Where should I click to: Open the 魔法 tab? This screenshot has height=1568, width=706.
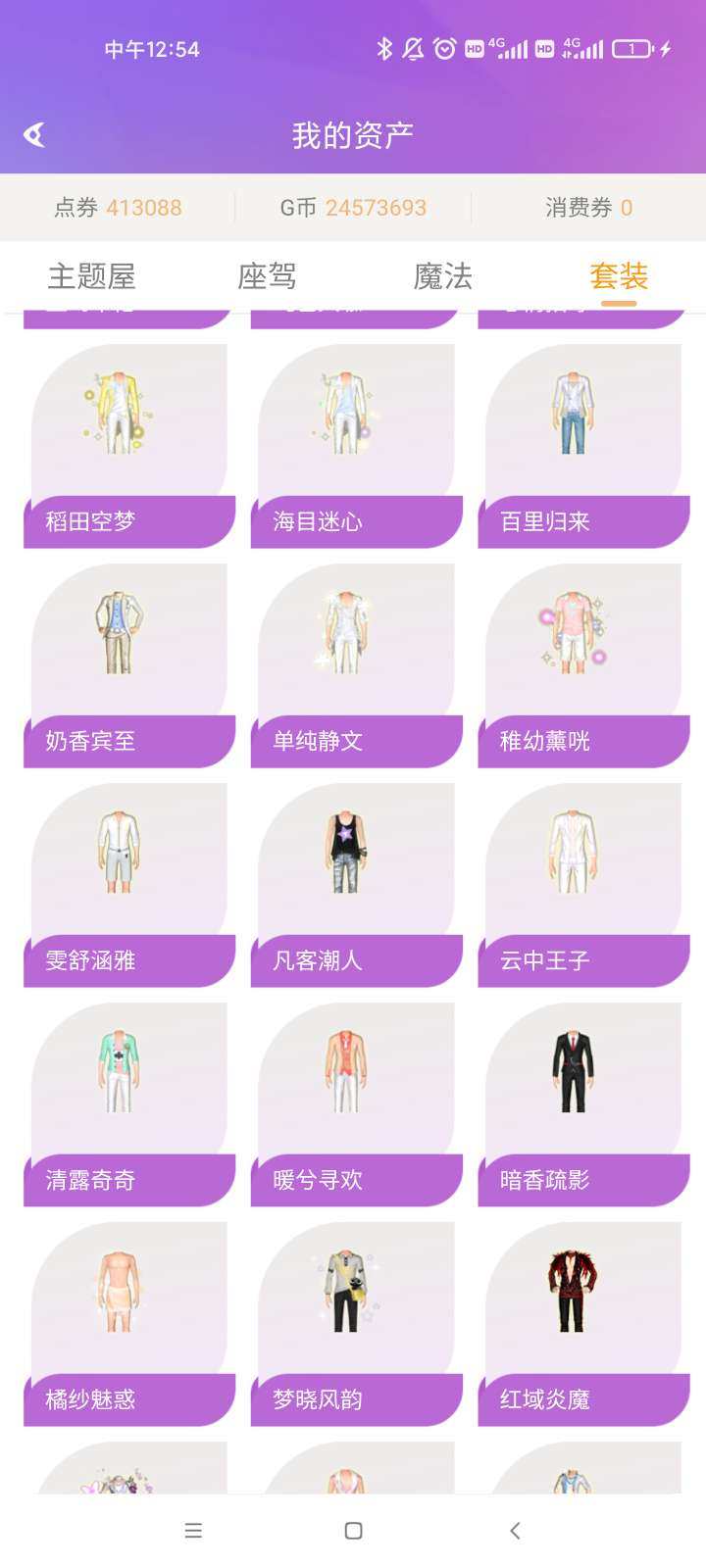[443, 277]
